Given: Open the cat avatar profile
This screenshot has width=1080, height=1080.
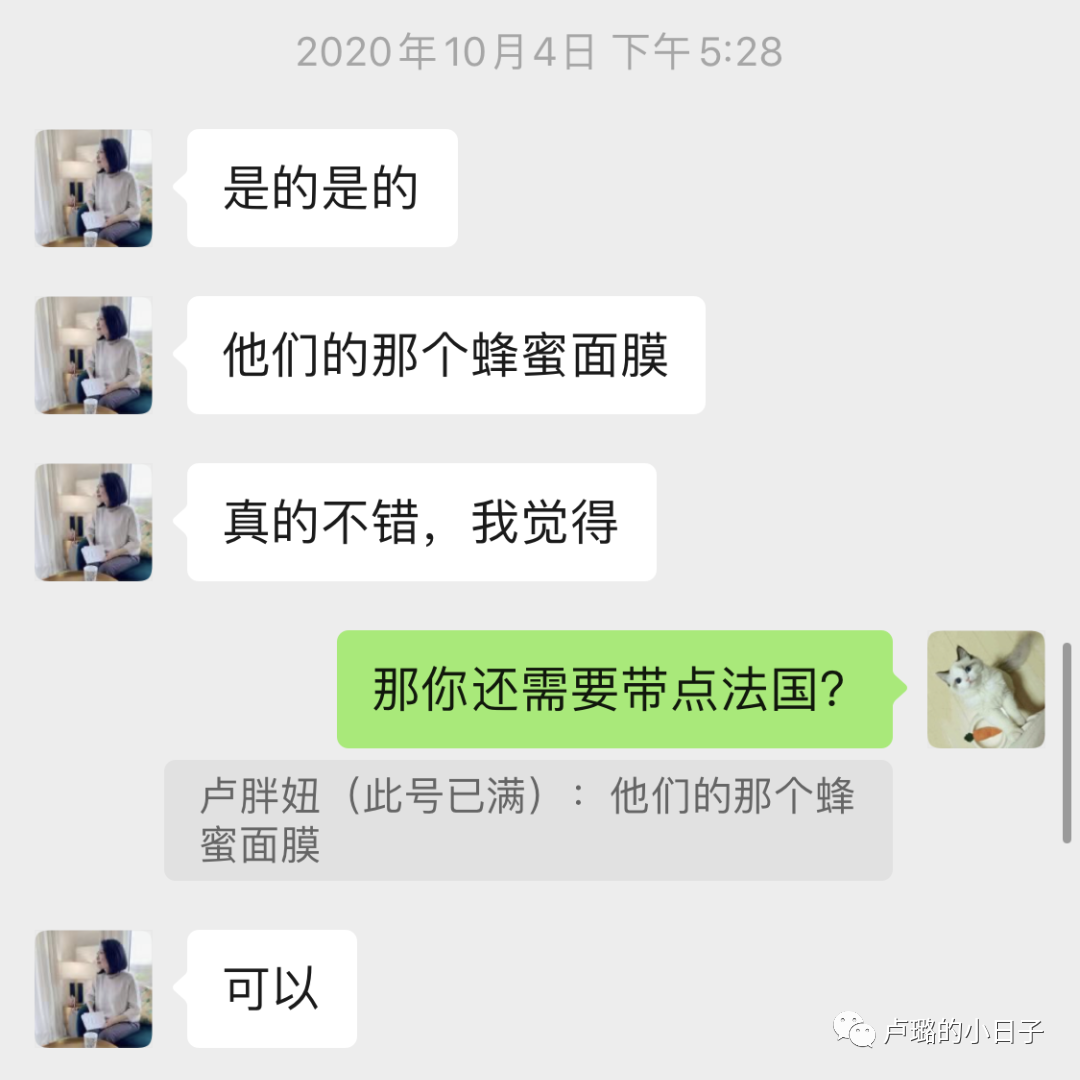Looking at the screenshot, I should pos(985,689).
